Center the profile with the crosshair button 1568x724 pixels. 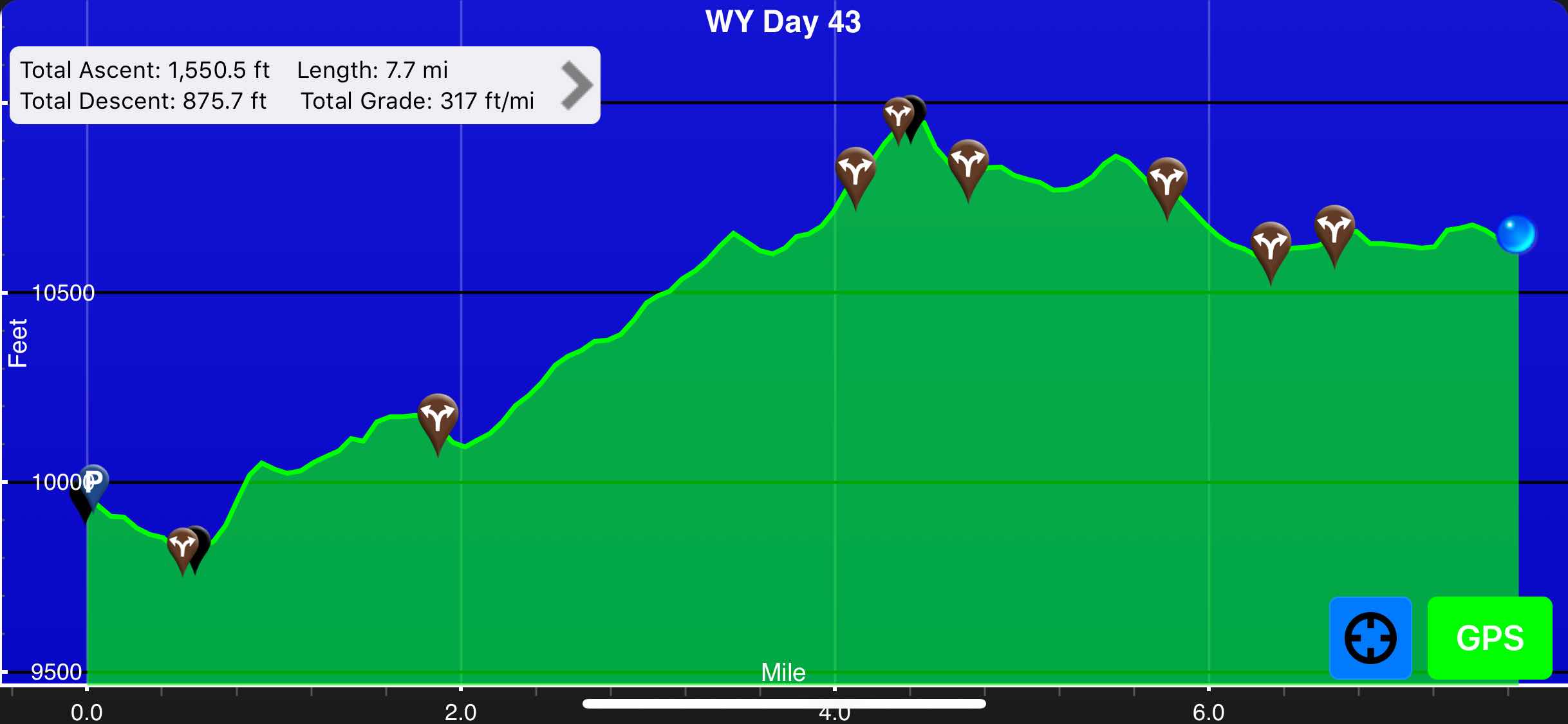[x=1370, y=638]
